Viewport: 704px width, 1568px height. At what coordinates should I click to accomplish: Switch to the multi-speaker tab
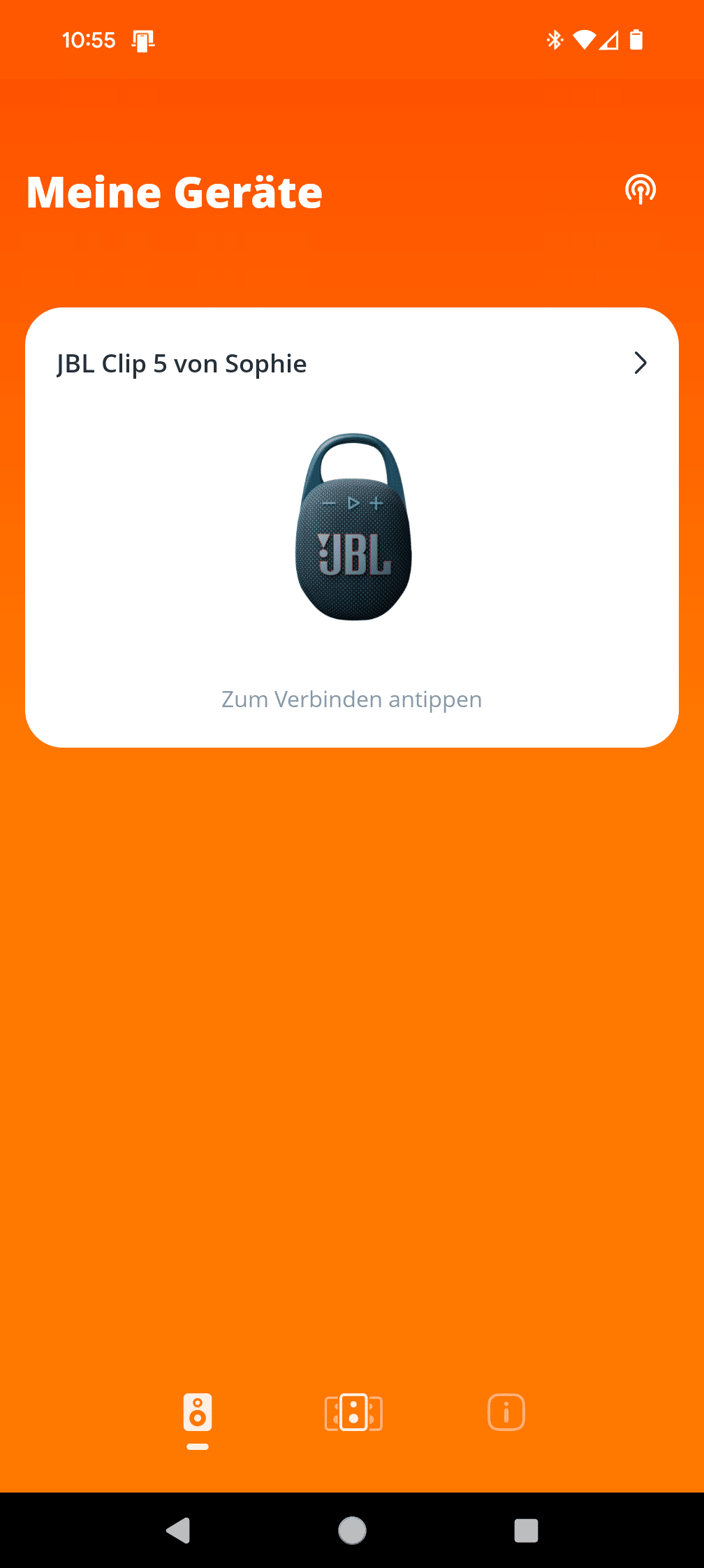click(353, 1413)
